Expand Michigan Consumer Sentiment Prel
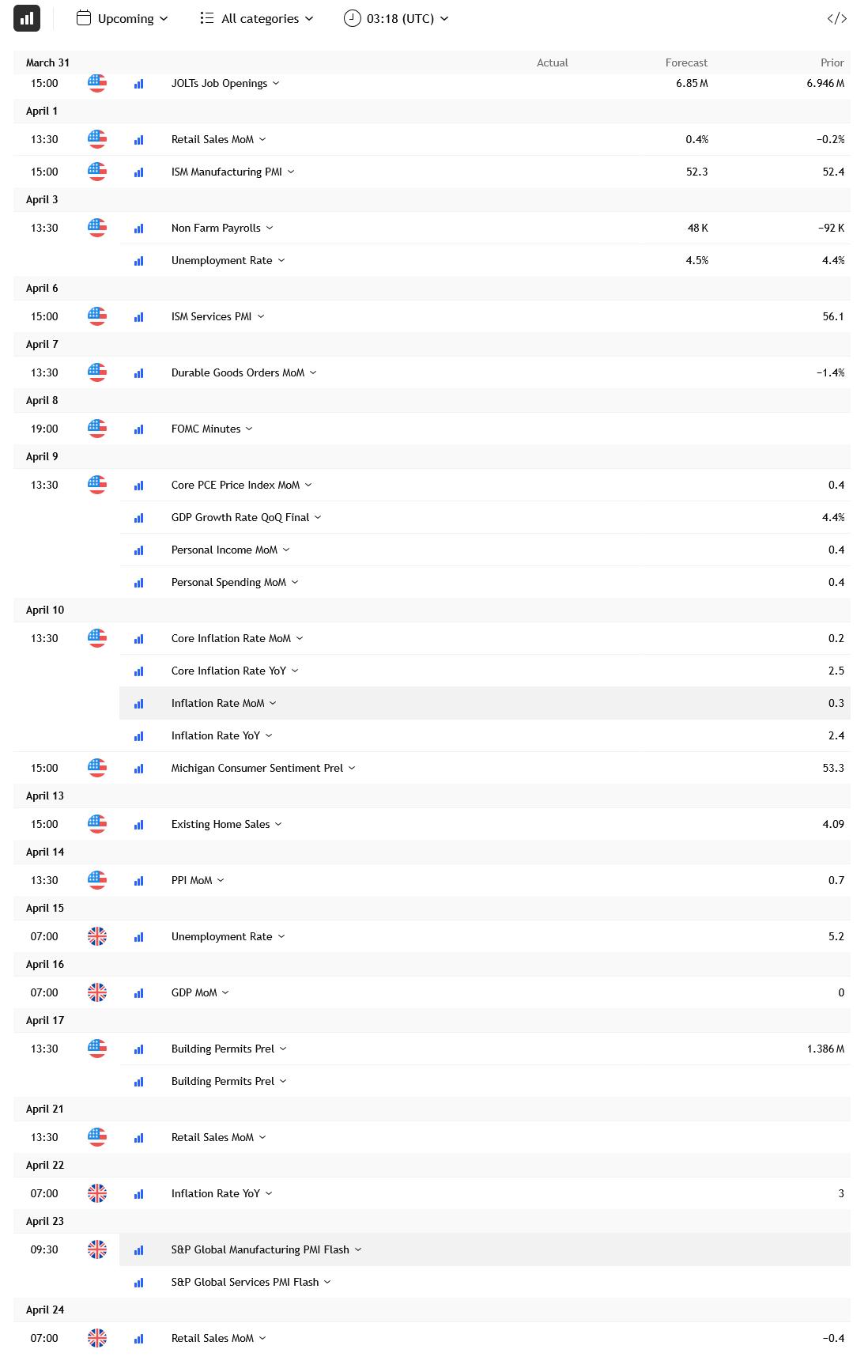This screenshot has width=868, height=1372. tap(263, 768)
